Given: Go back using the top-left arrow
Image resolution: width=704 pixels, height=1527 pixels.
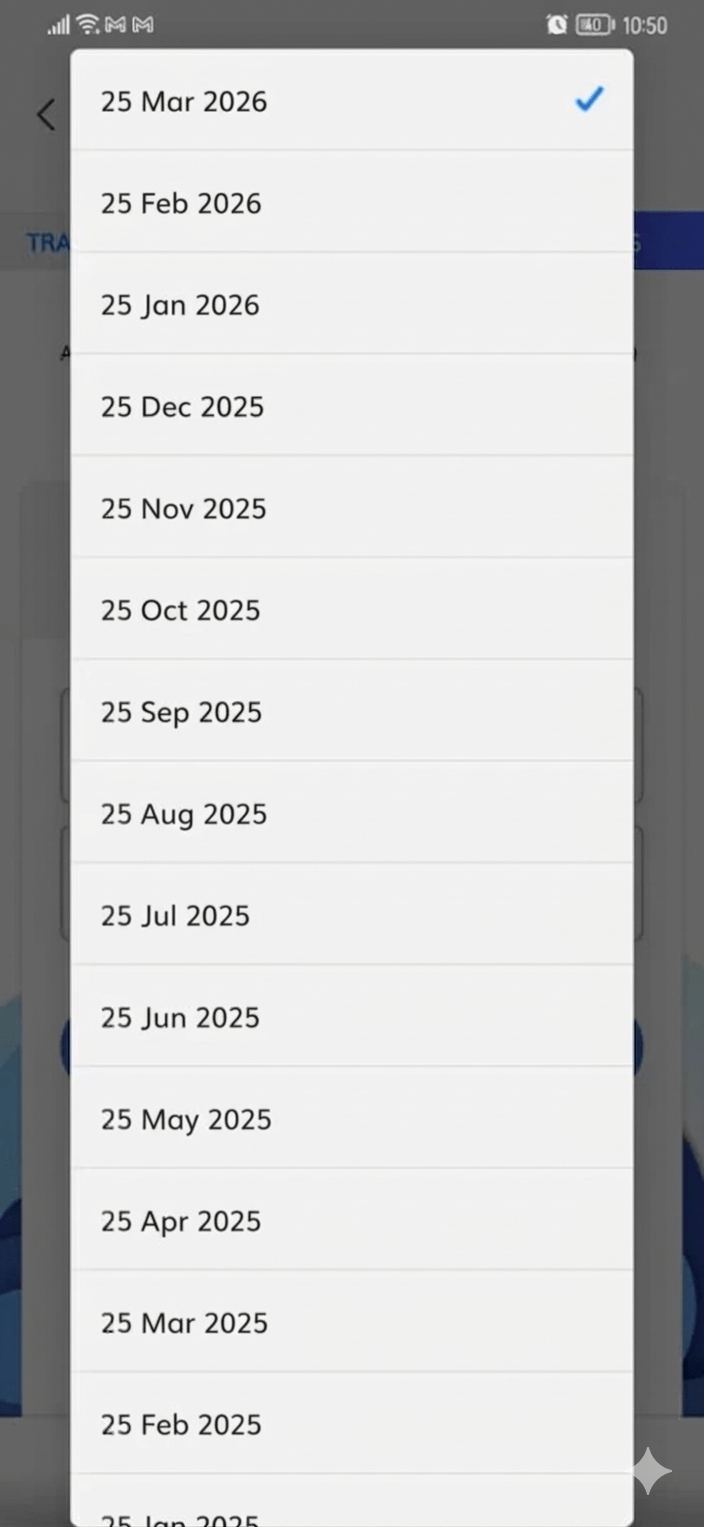Looking at the screenshot, I should pos(46,115).
